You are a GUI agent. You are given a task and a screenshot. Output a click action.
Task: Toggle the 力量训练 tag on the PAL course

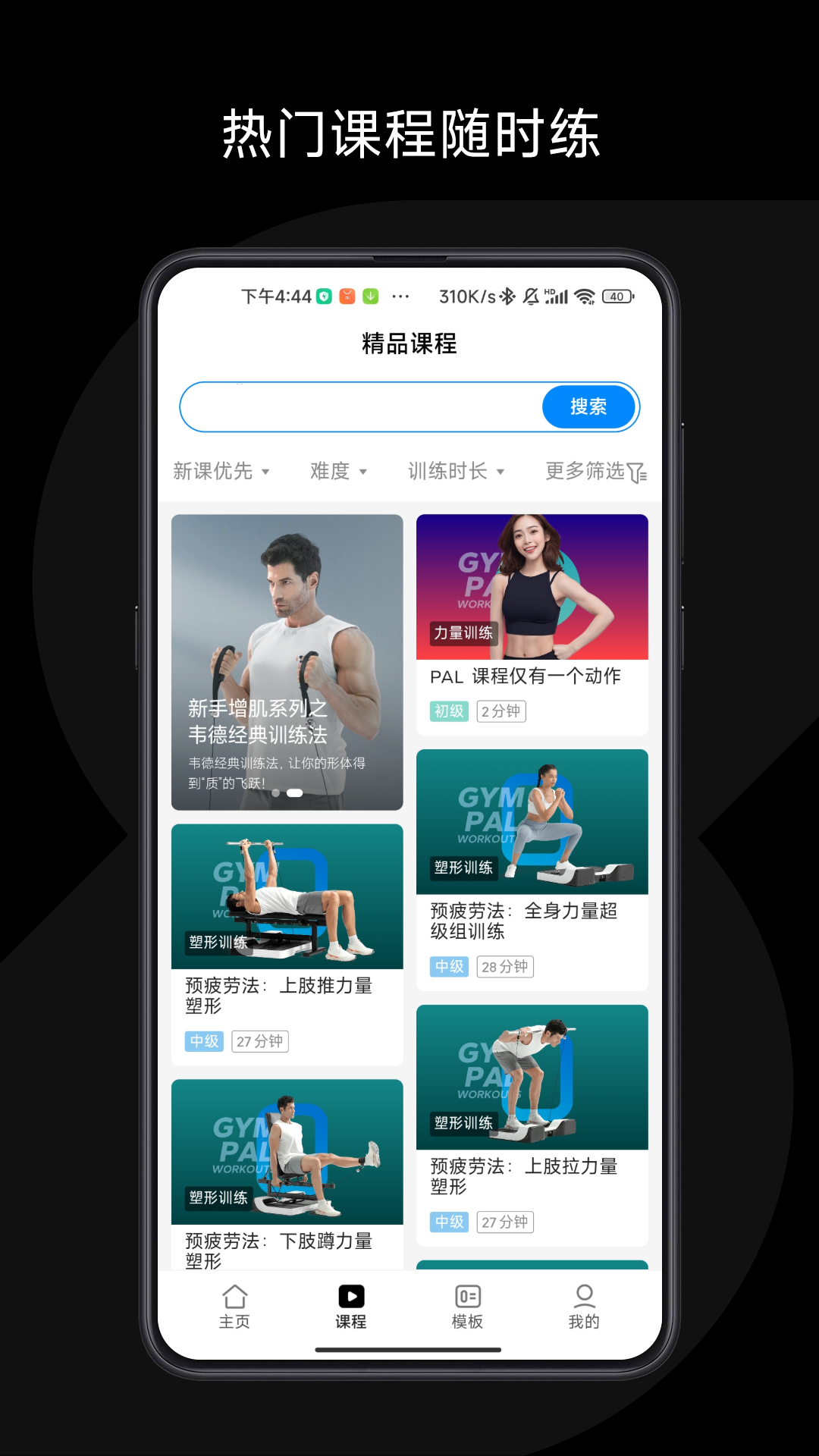(x=463, y=634)
